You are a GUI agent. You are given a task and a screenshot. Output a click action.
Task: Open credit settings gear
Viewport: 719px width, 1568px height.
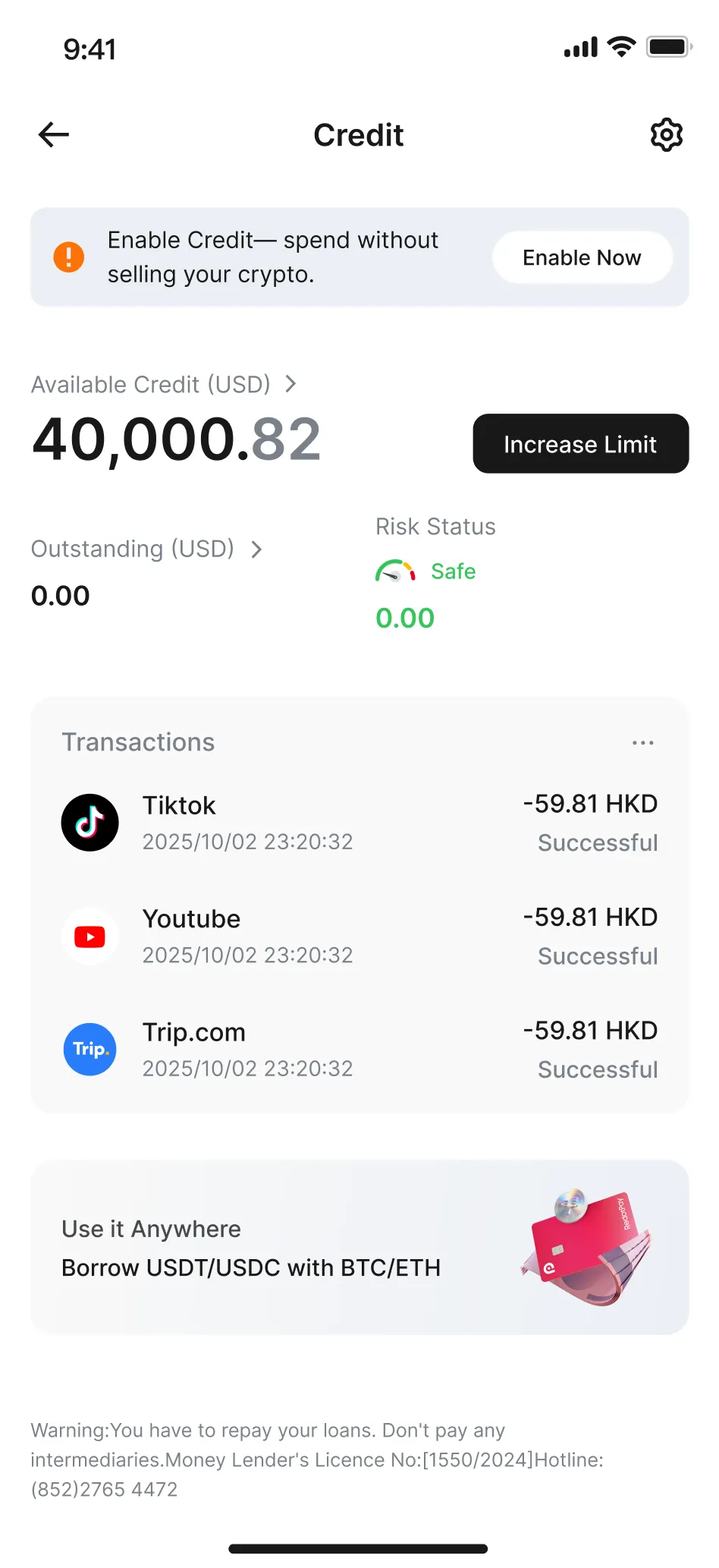pos(666,135)
